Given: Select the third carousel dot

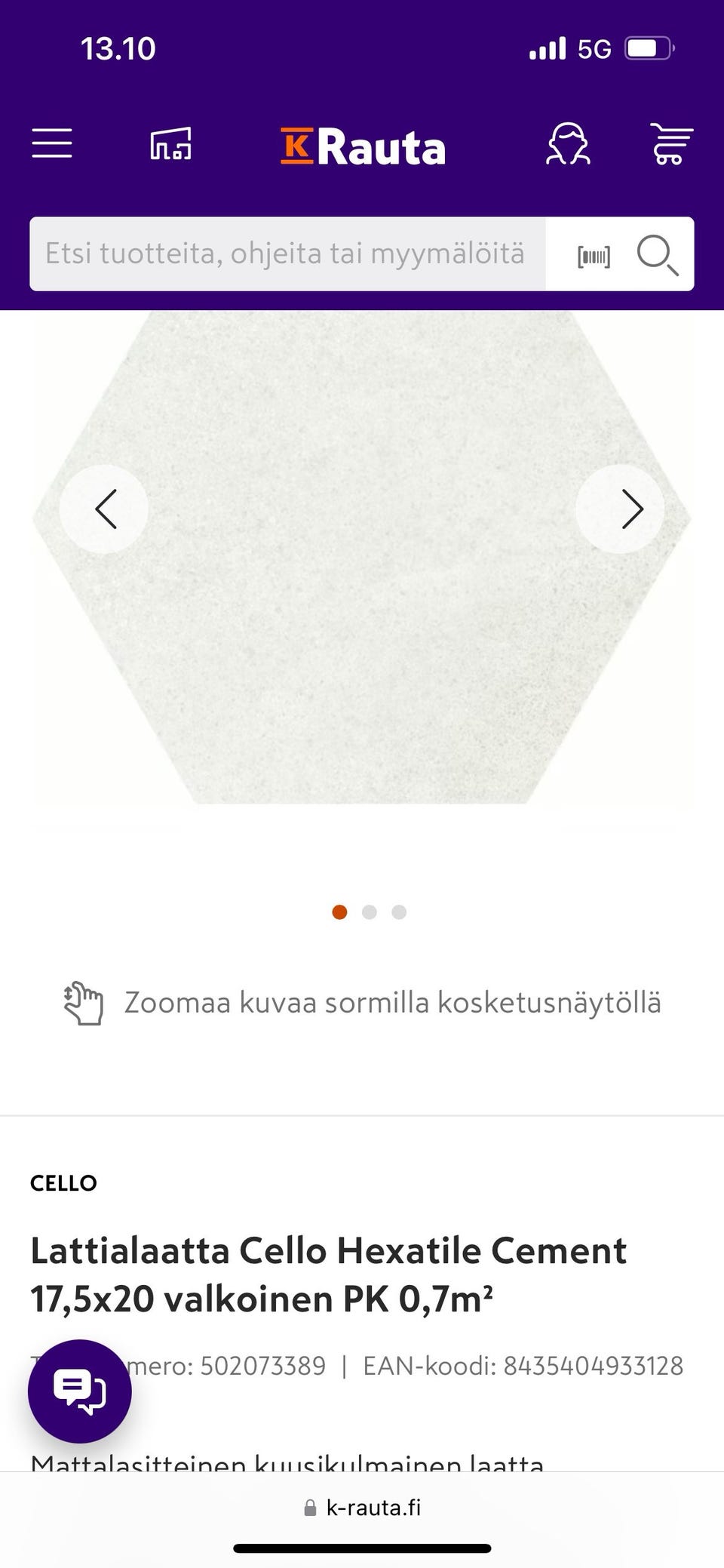Looking at the screenshot, I should pyautogui.click(x=399, y=912).
